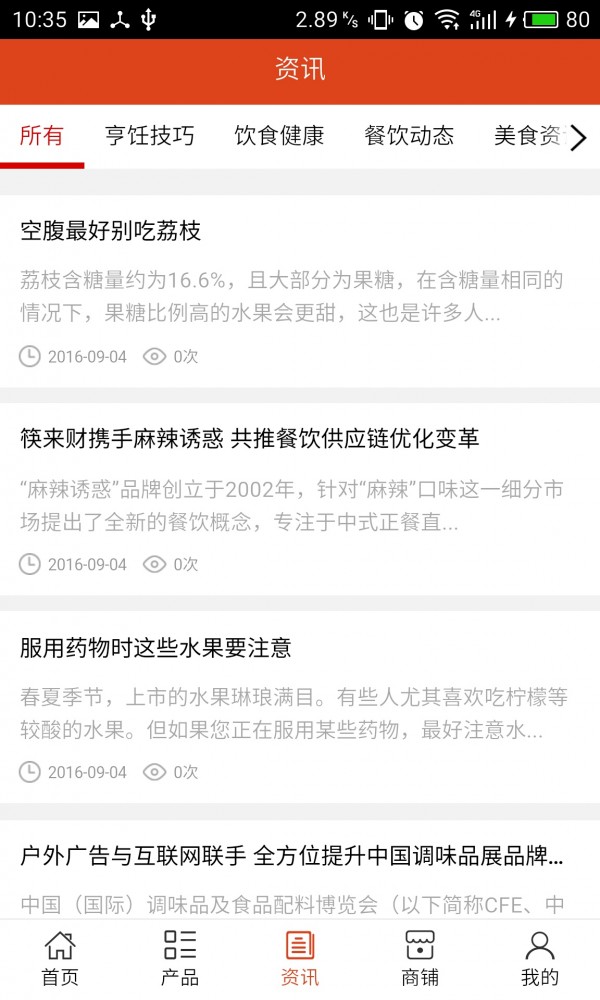
Task: Switch to the 烹饪技巧 tab
Action: [x=150, y=137]
